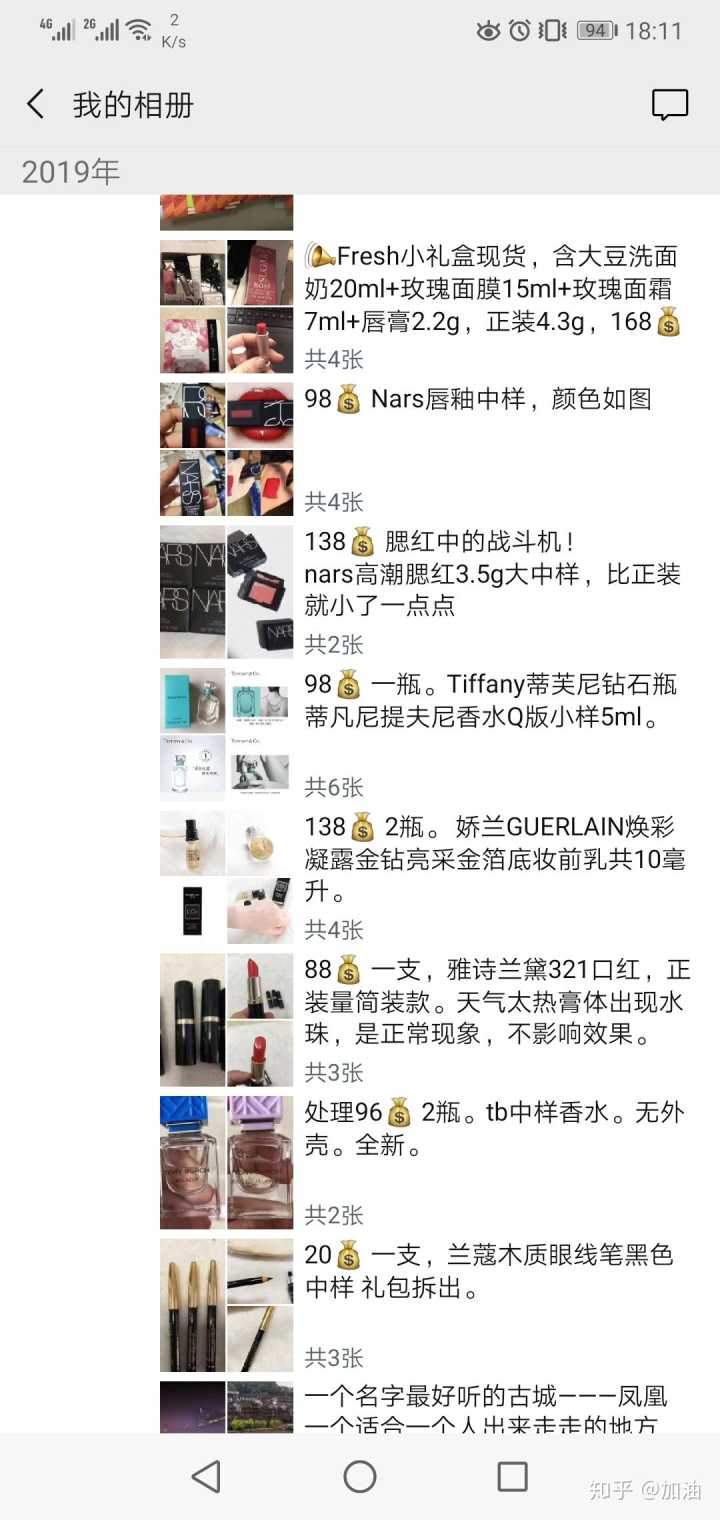Open the Nars唇釉中样 post
Viewport: 720px width, 1520px height.
[478, 399]
